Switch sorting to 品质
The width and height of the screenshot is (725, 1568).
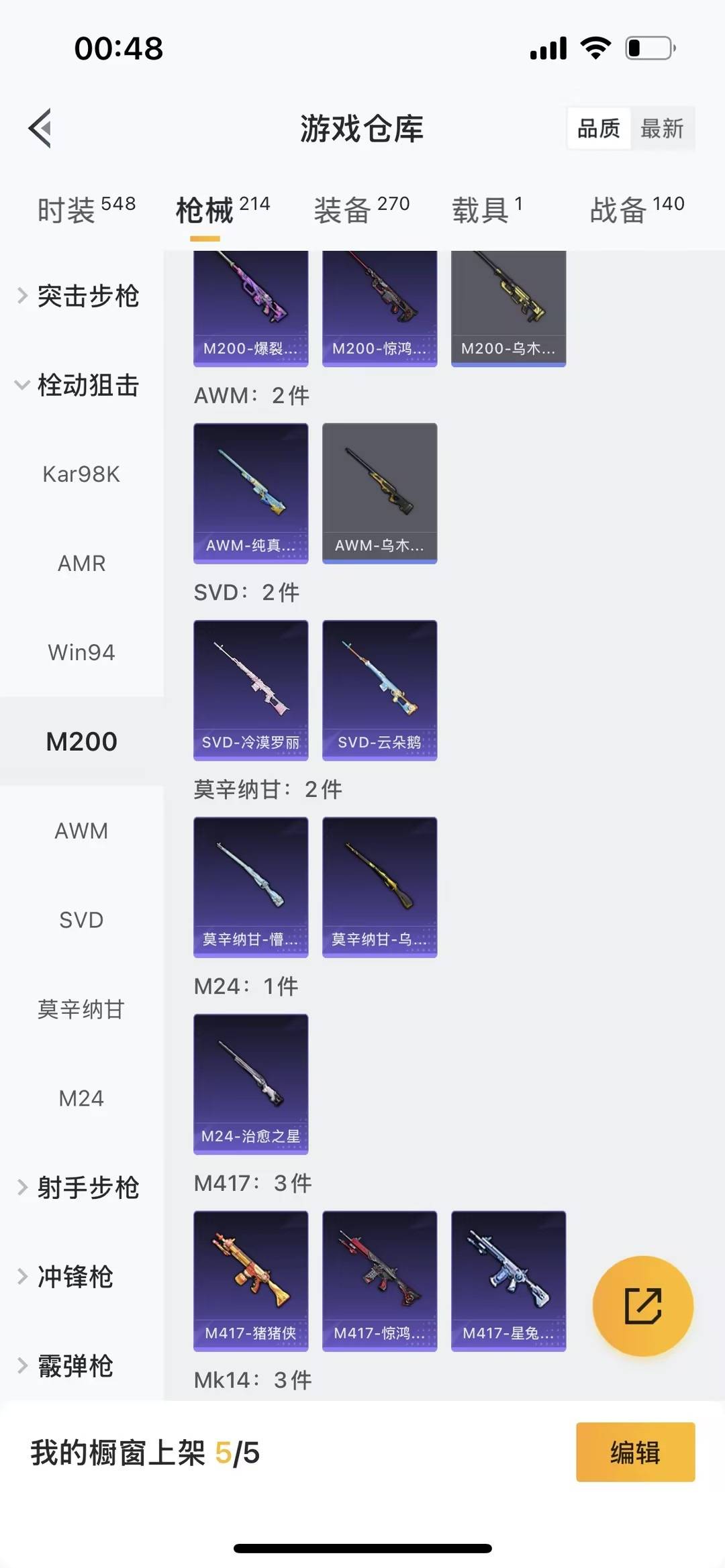599,129
